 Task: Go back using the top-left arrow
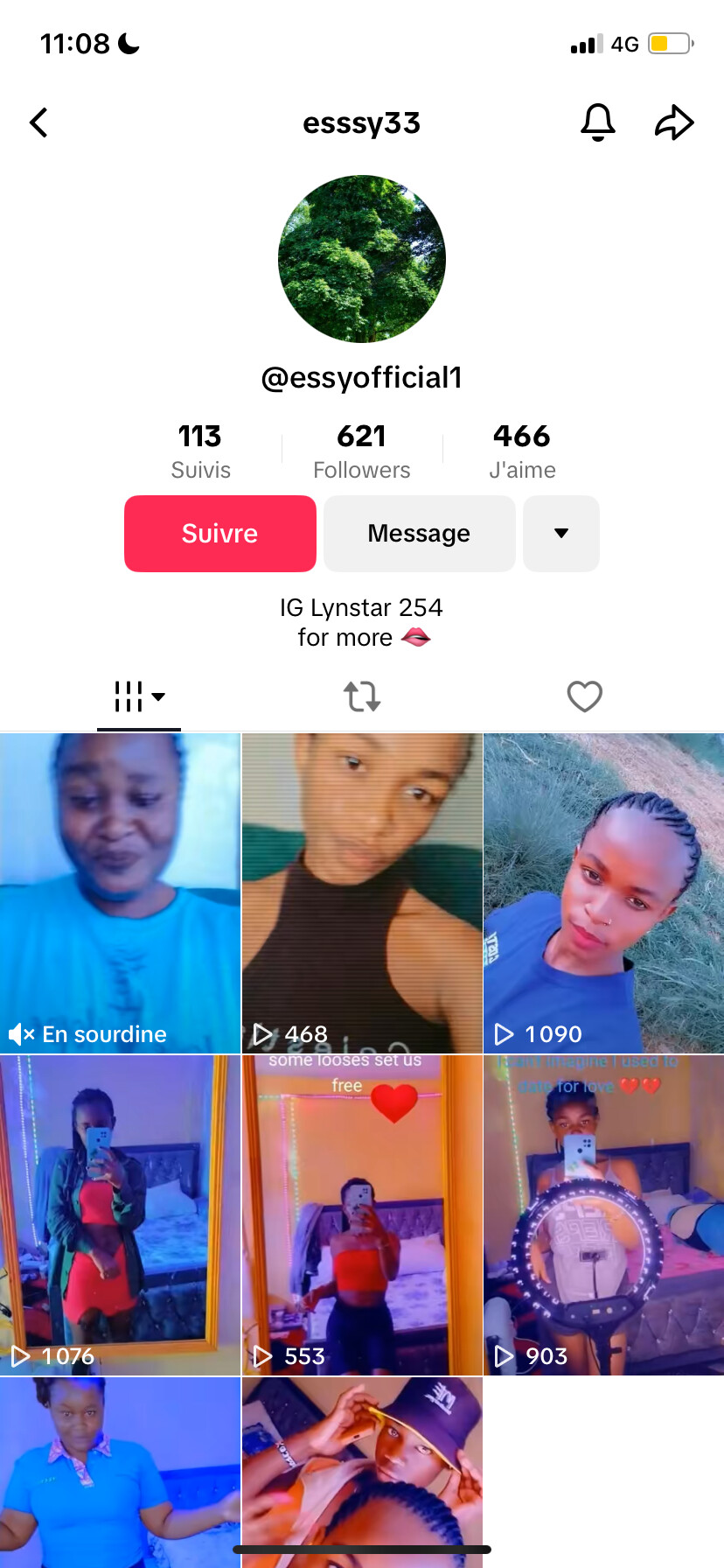[38, 122]
